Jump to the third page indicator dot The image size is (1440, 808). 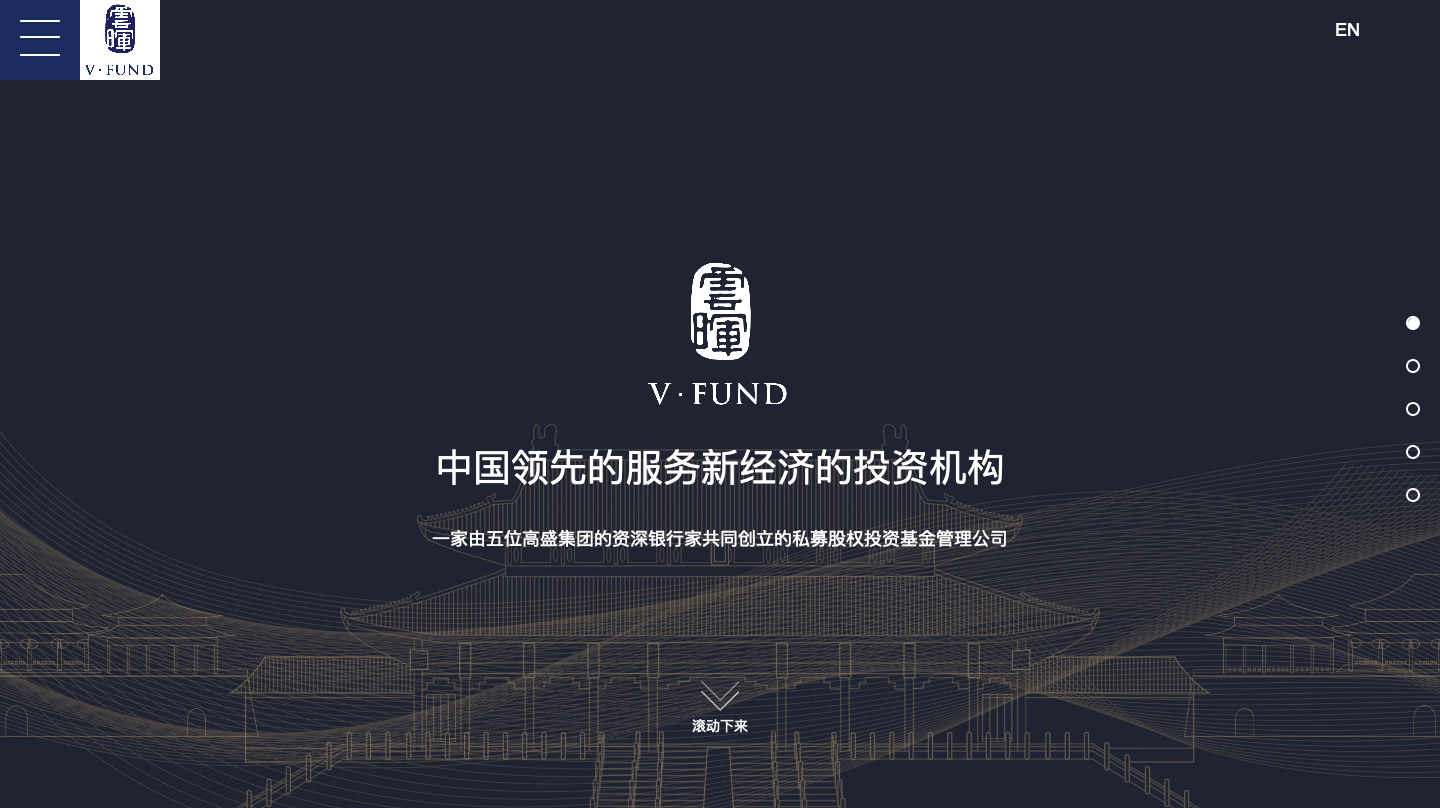click(x=1413, y=409)
